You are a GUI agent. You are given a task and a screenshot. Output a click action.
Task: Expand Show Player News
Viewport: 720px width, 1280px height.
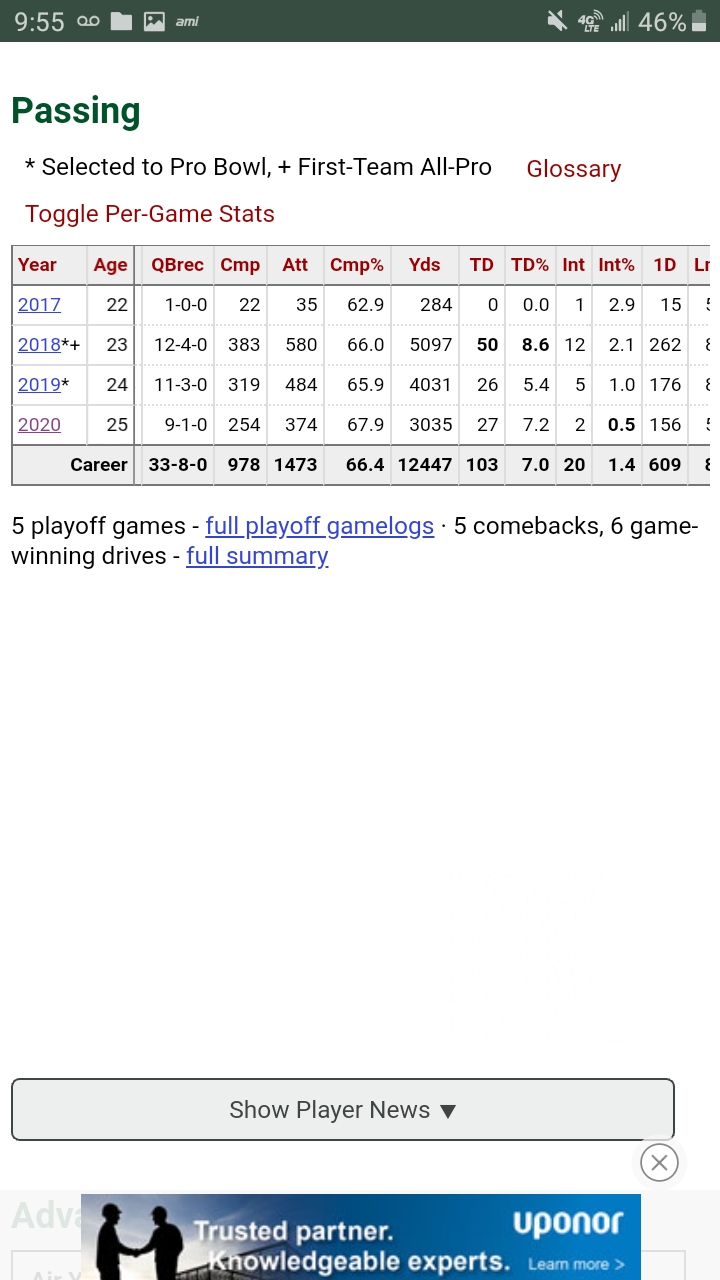(343, 1110)
